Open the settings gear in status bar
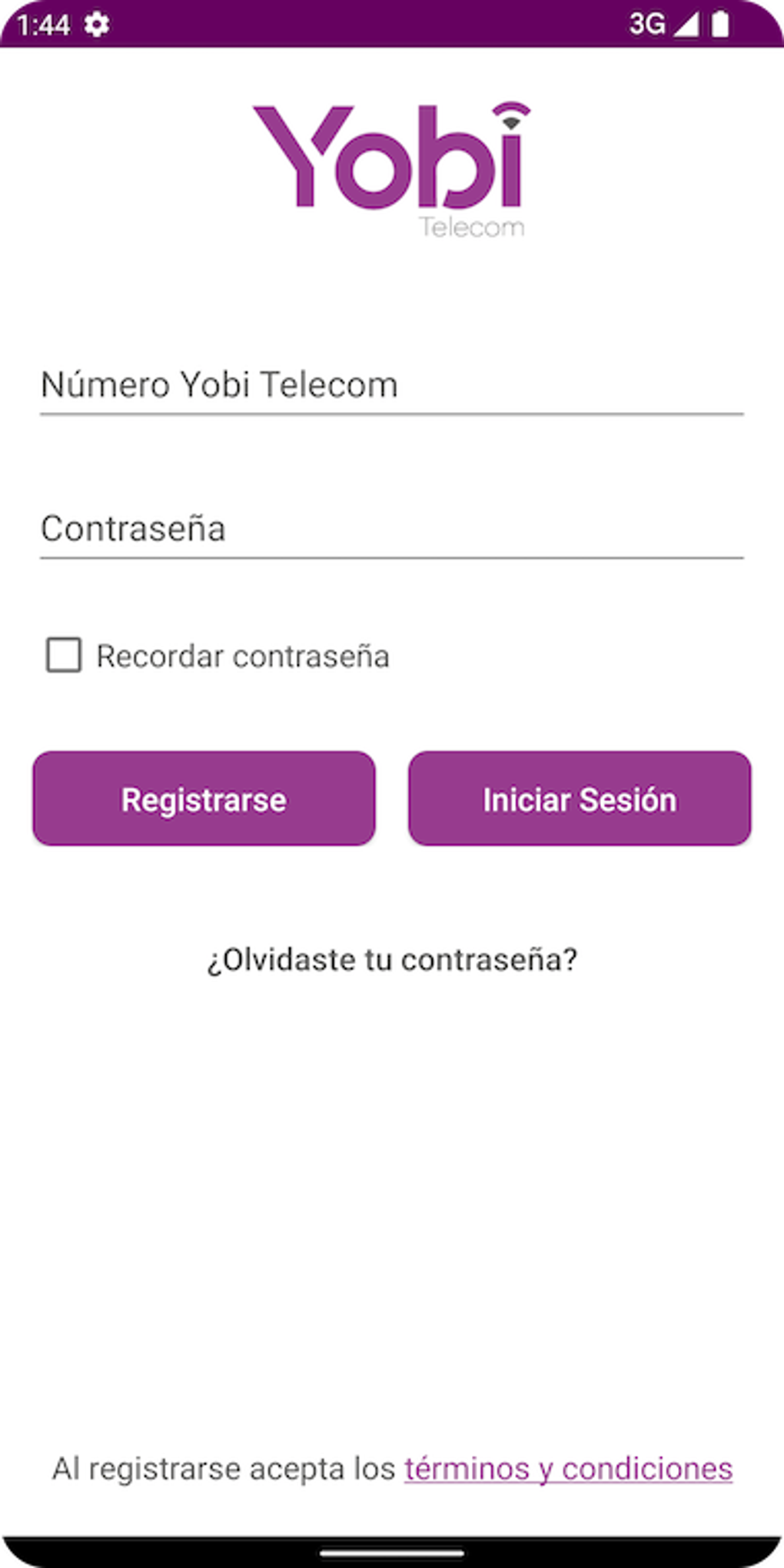Image resolution: width=784 pixels, height=1568 pixels. coord(97,25)
